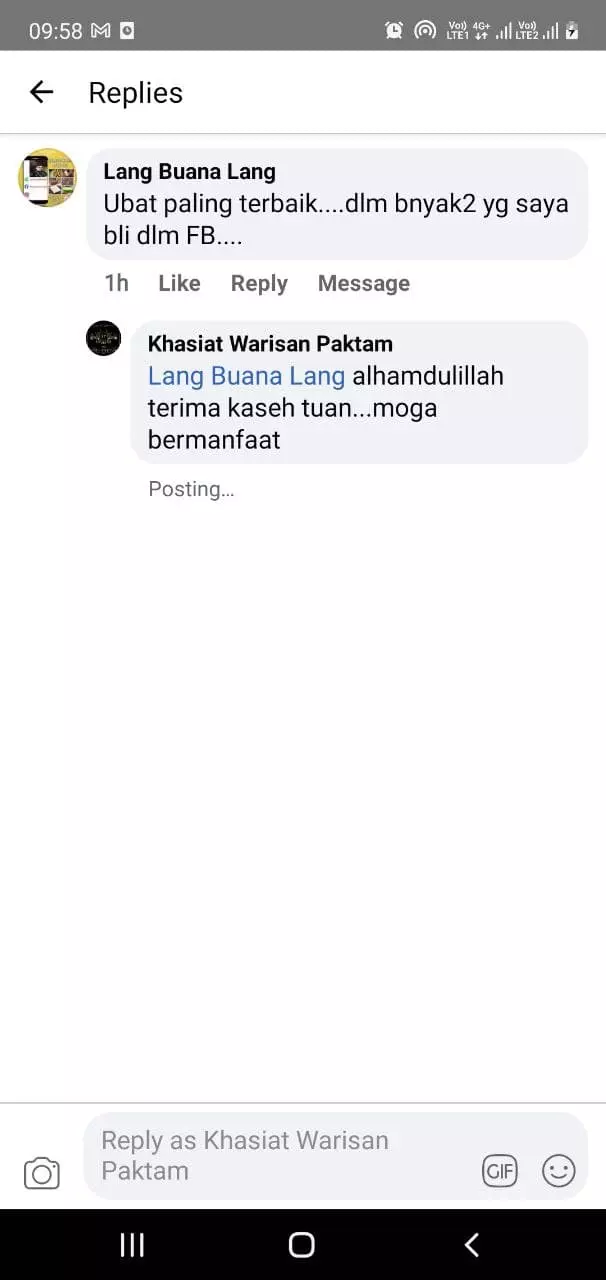The width and height of the screenshot is (606, 1280).
Task: Tap the Reply as Khasiat Warisan Paktam field
Action: pyautogui.click(x=280, y=1155)
